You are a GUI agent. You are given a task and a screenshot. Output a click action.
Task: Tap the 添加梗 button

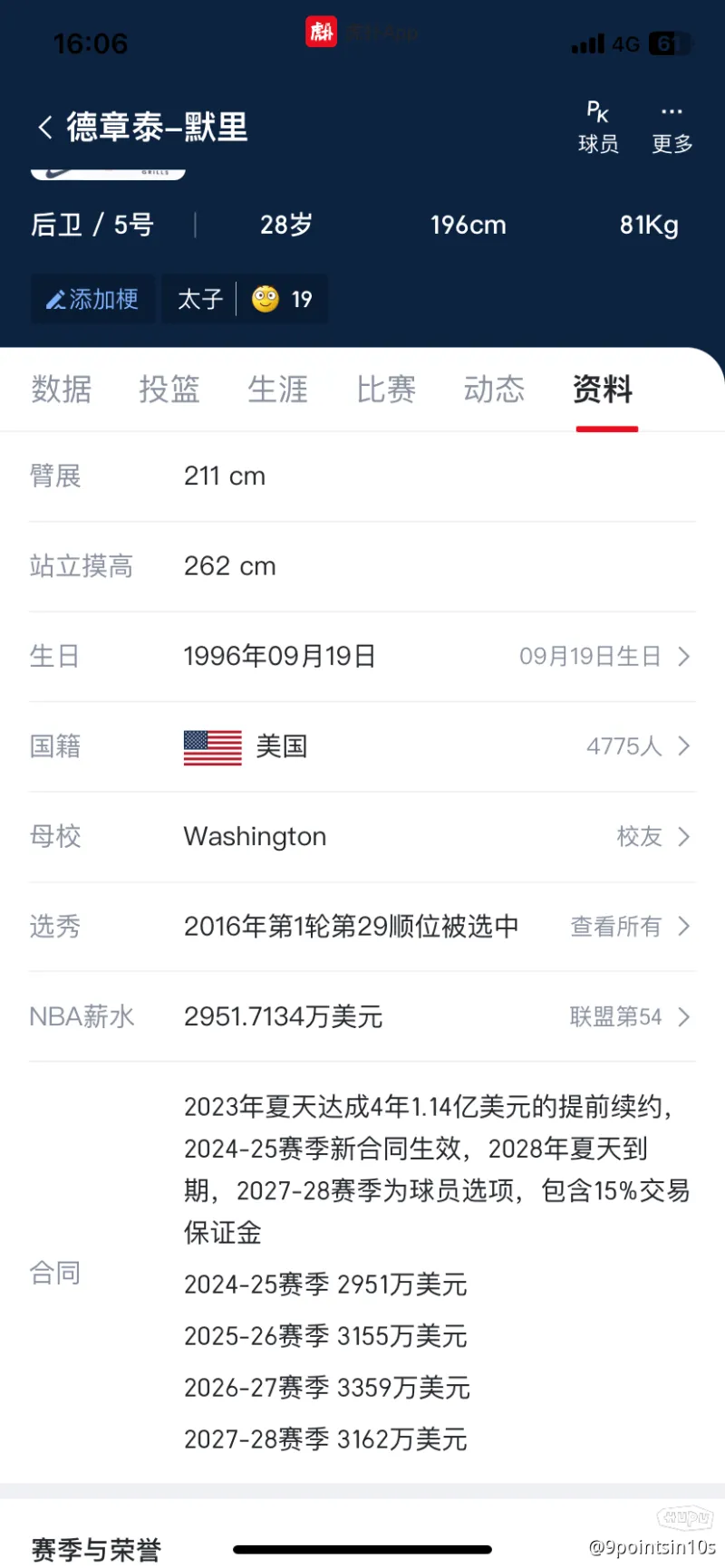click(x=92, y=299)
